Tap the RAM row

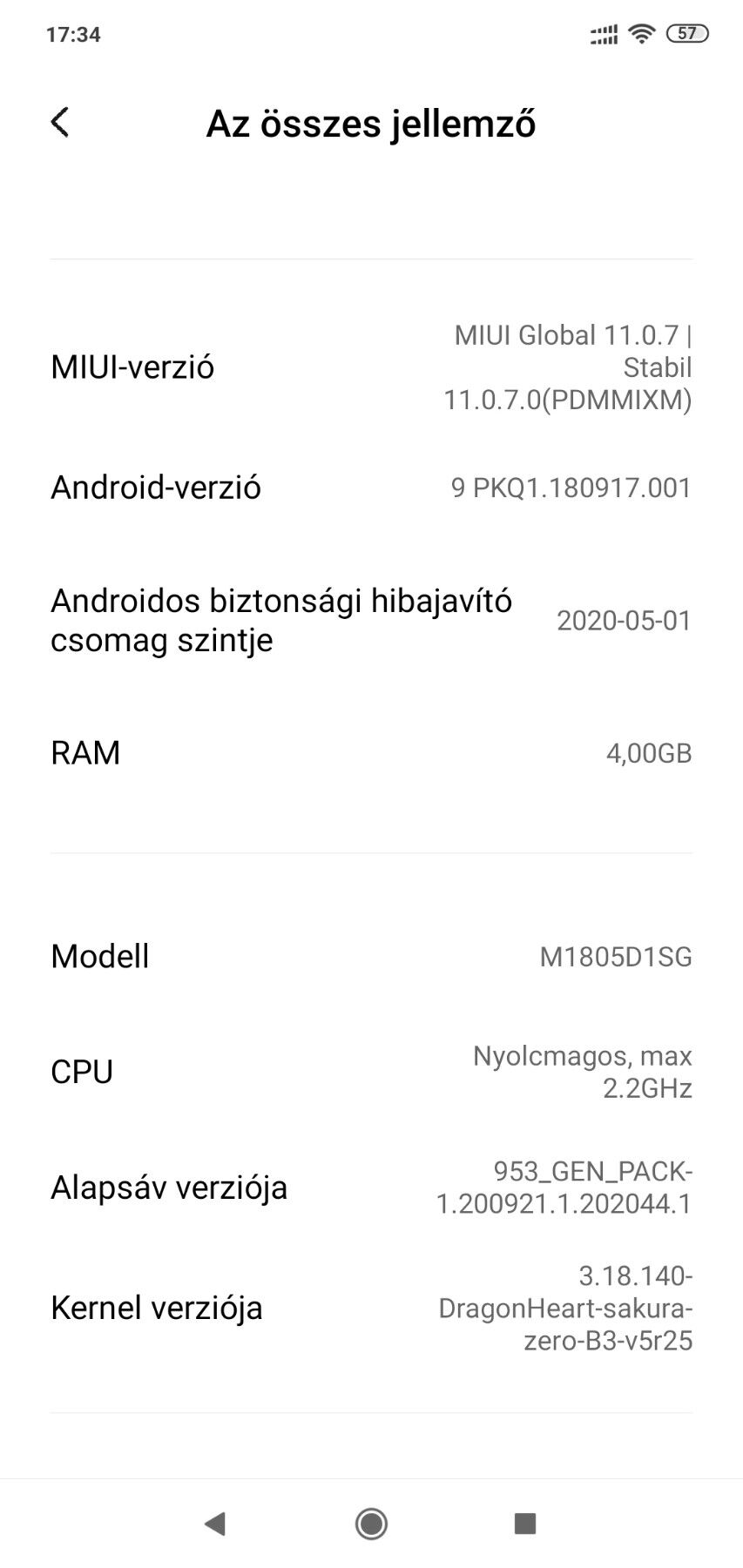pos(371,753)
